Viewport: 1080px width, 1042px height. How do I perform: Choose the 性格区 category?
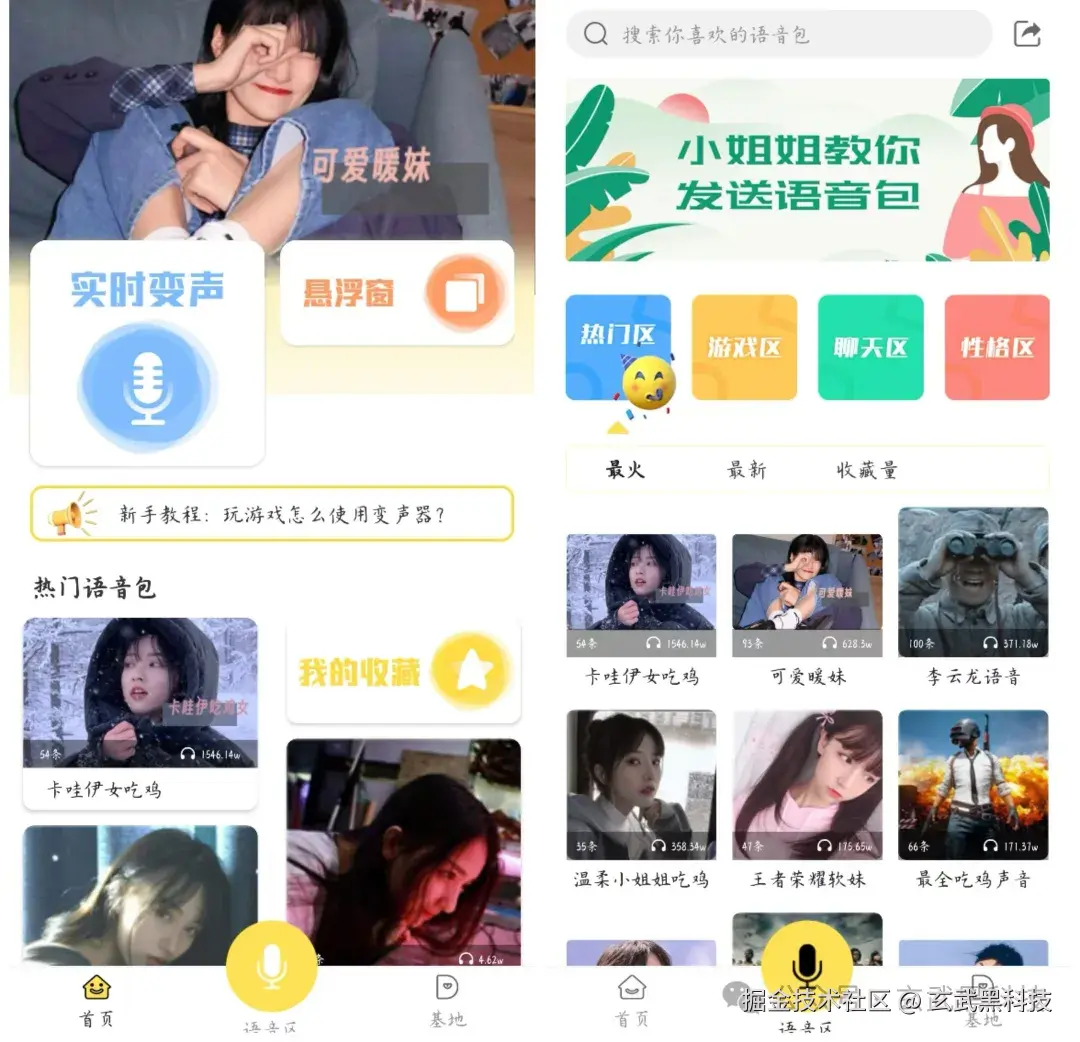click(996, 347)
